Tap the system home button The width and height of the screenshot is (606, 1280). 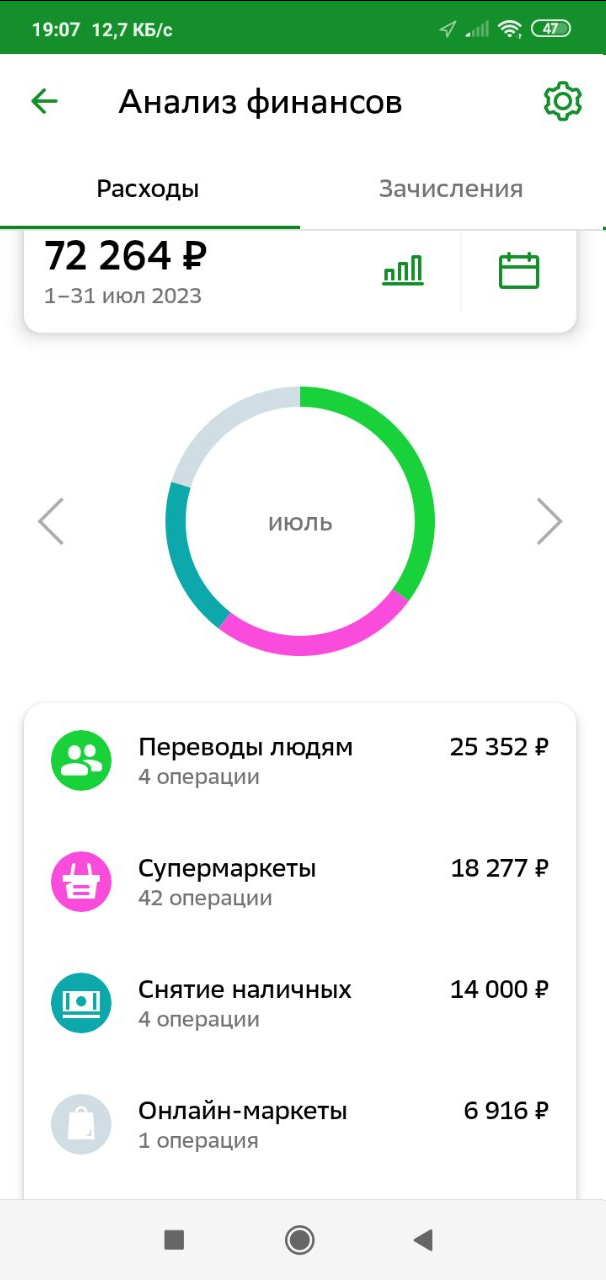pyautogui.click(x=299, y=1240)
